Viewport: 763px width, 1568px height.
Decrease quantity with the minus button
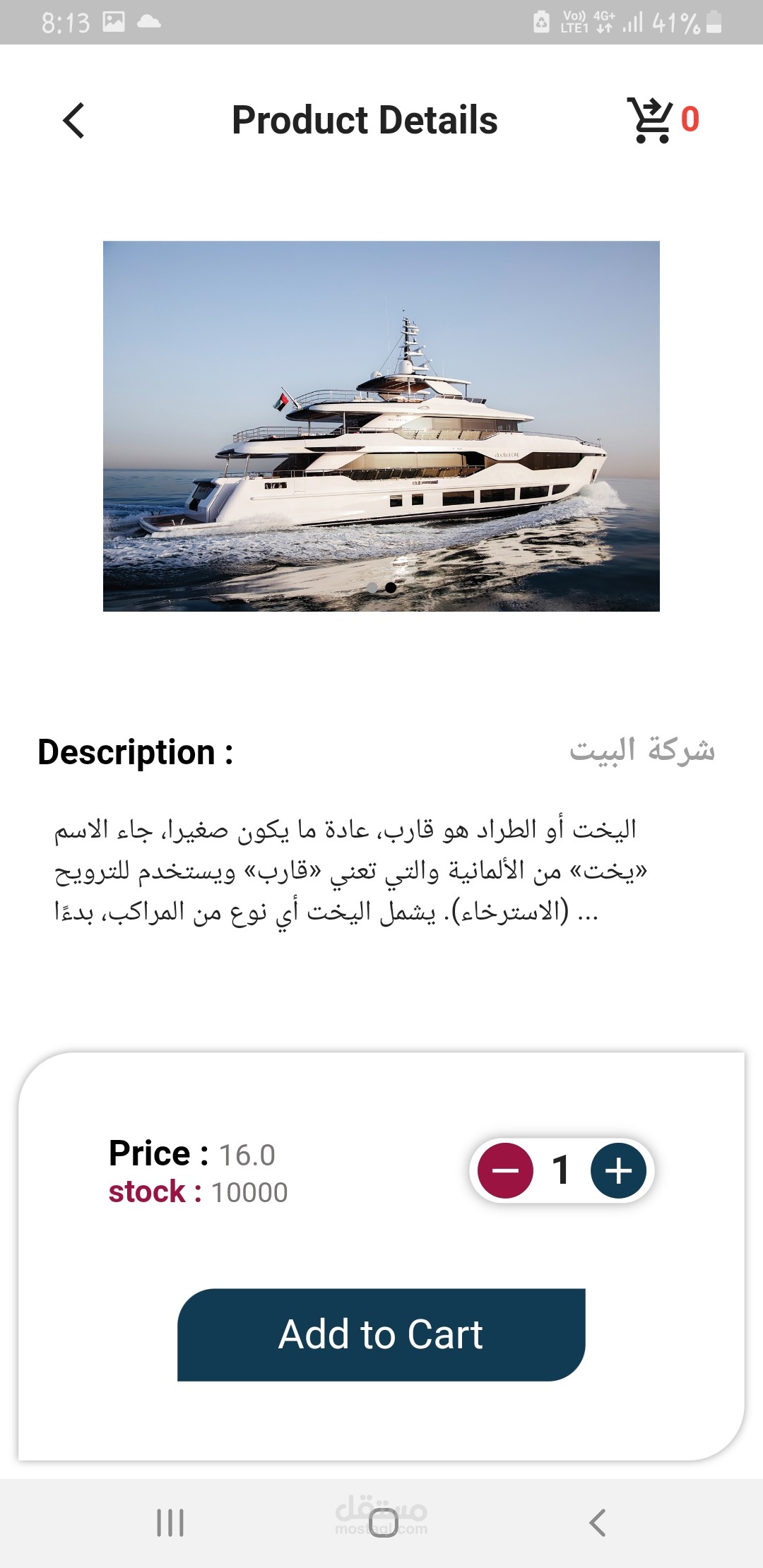(505, 1170)
